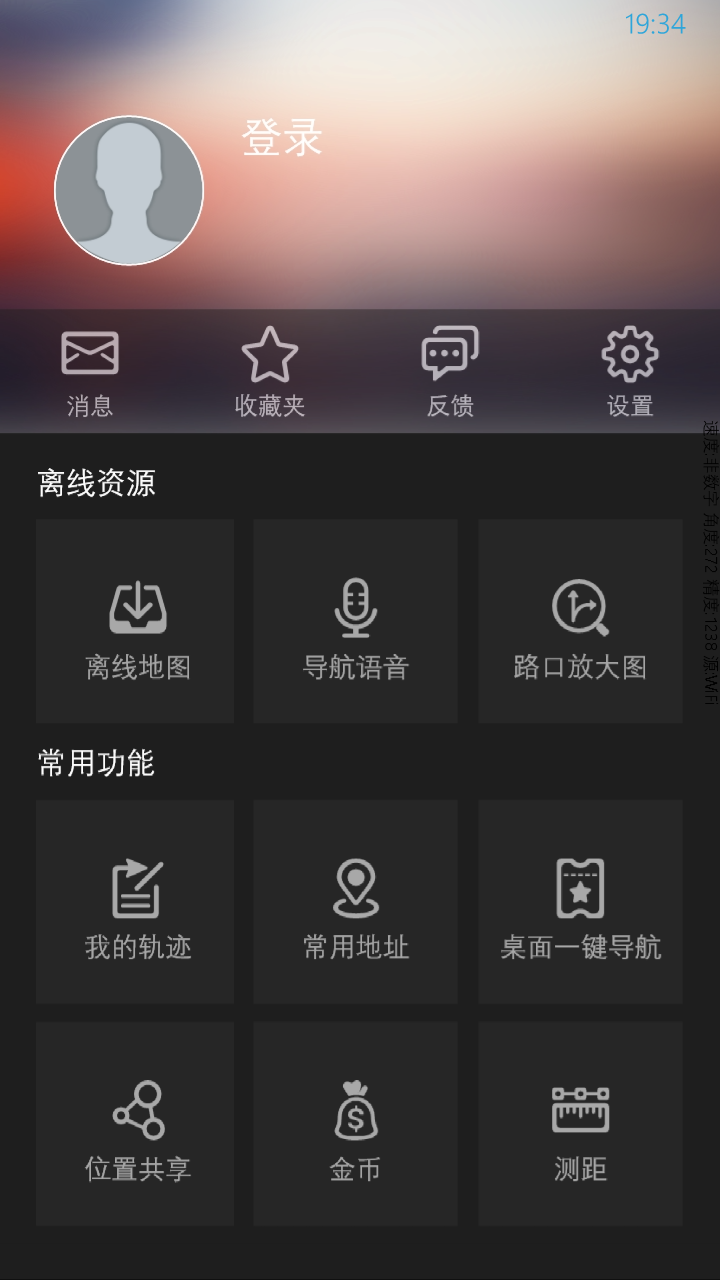
Task: Open 常用地址 frequent addresses
Action: [356, 902]
